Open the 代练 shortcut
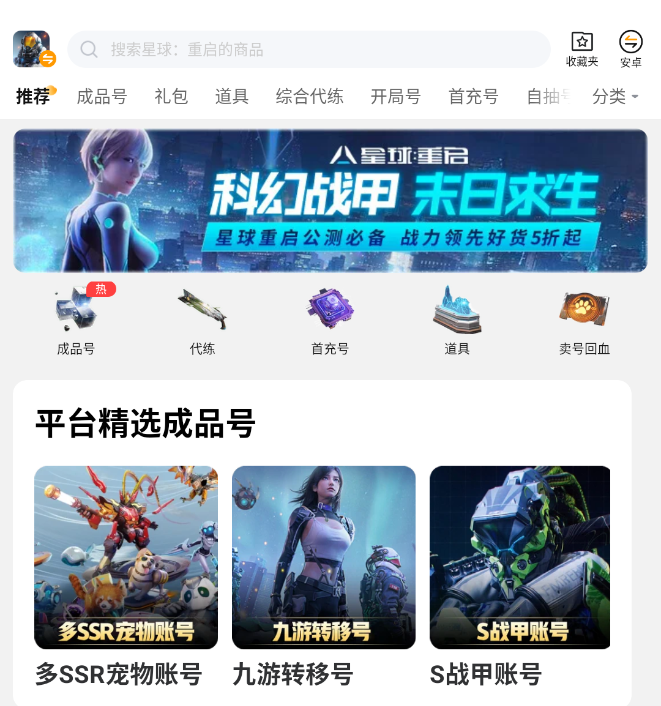Image resolution: width=661 pixels, height=706 pixels. click(x=202, y=319)
